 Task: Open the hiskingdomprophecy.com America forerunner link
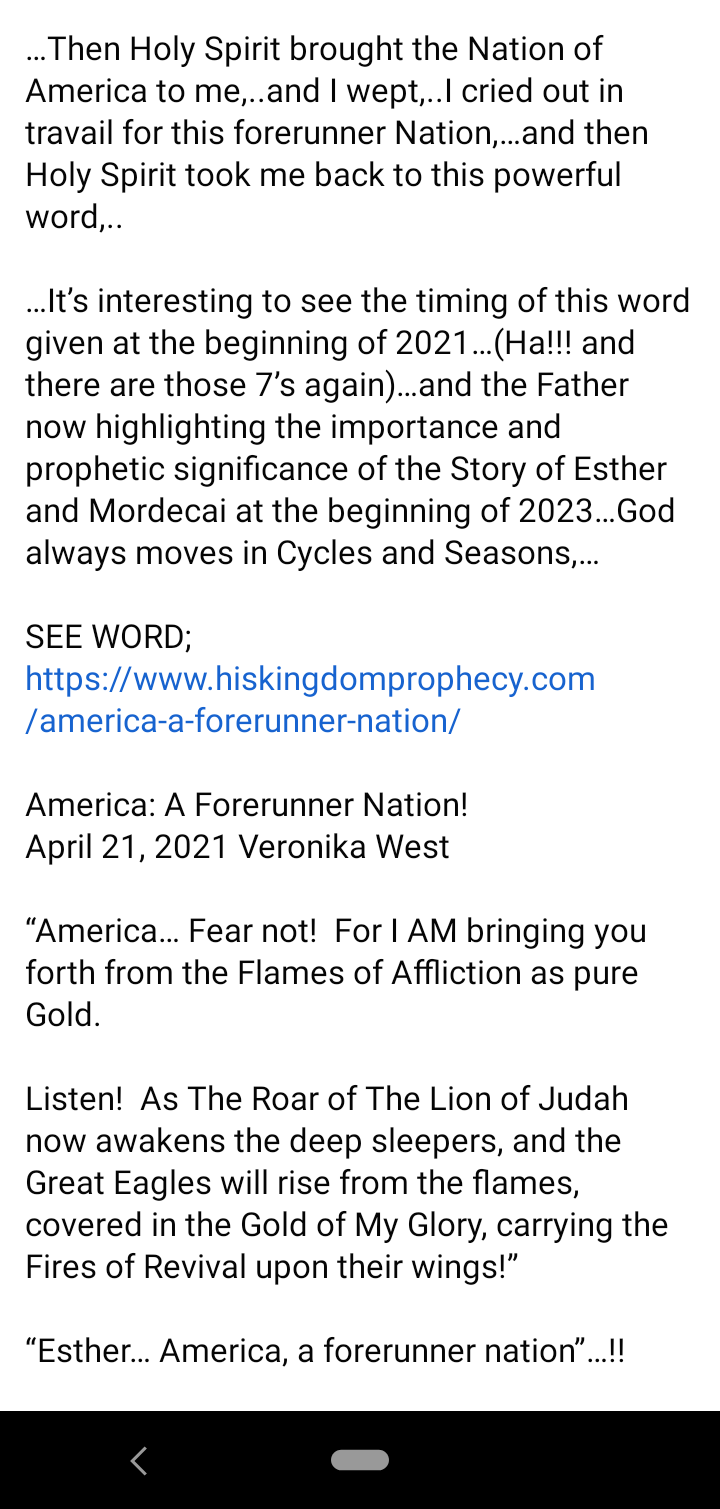[310, 700]
